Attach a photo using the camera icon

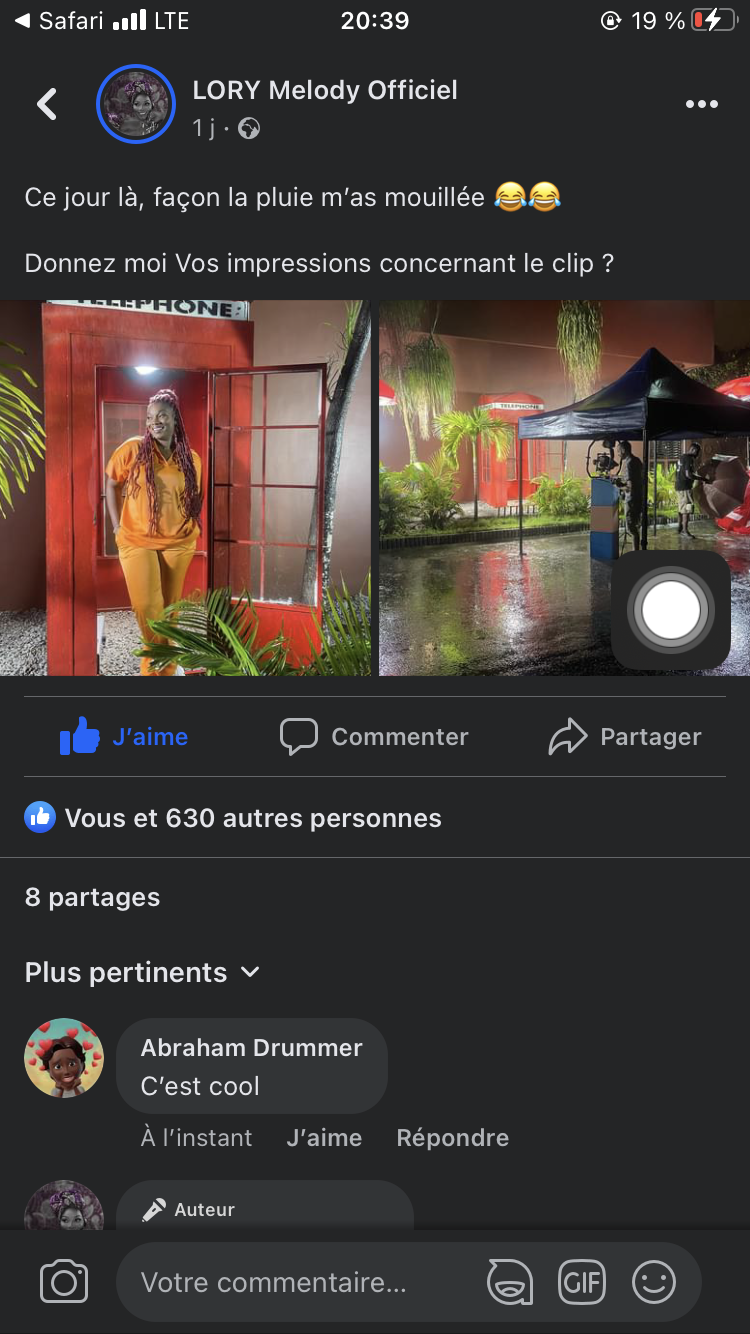pos(64,1282)
